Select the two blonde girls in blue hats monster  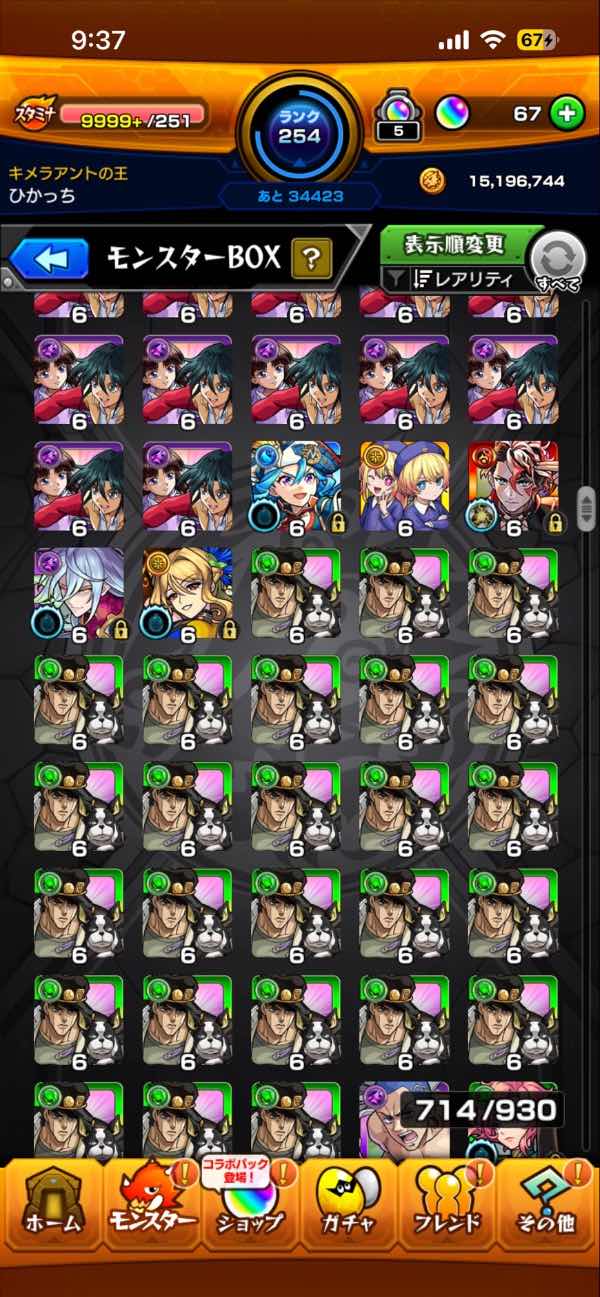[404, 487]
